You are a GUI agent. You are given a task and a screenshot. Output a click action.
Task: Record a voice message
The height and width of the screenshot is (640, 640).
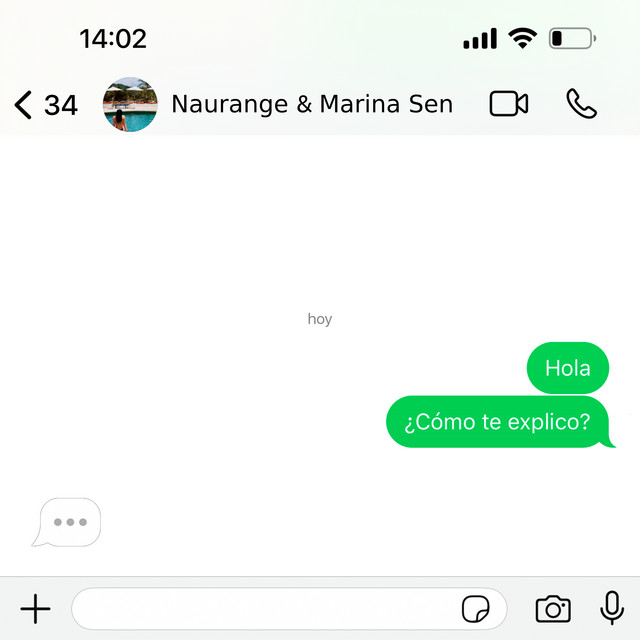click(x=611, y=608)
